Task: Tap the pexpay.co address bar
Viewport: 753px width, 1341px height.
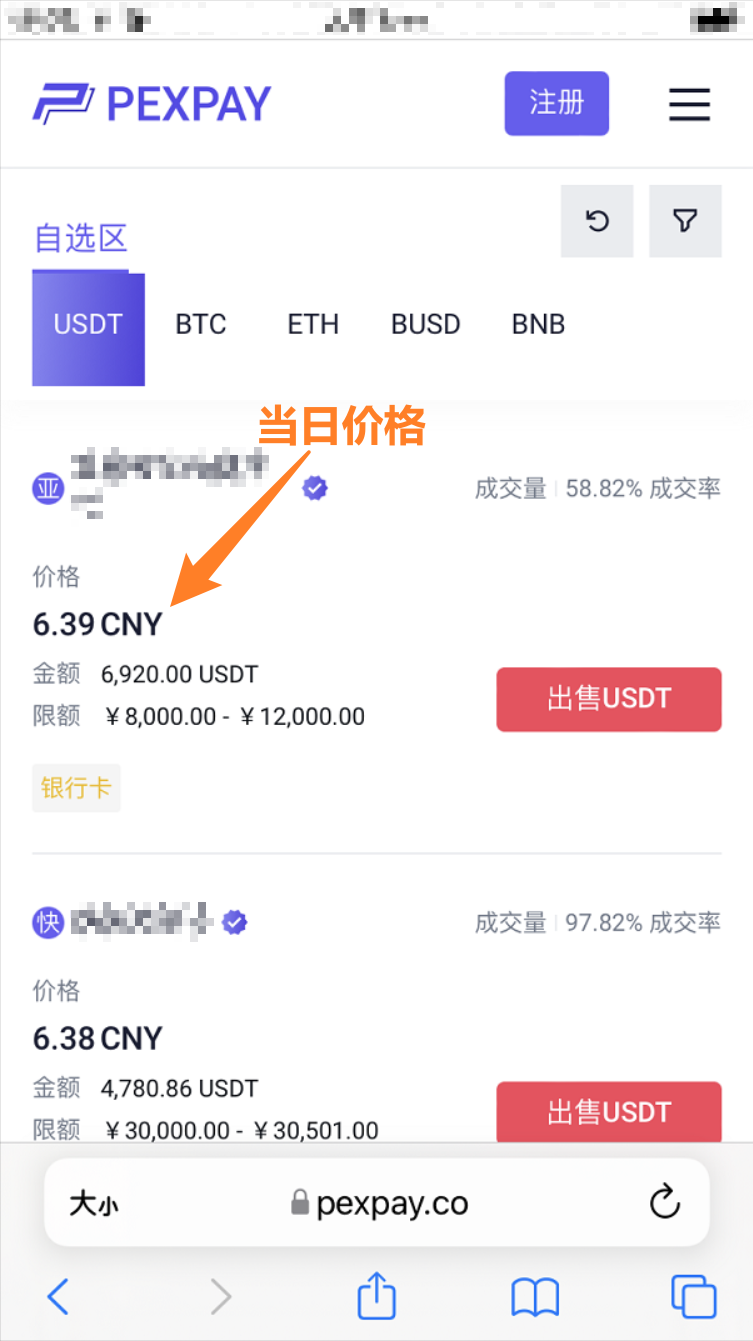Action: pyautogui.click(x=380, y=1204)
